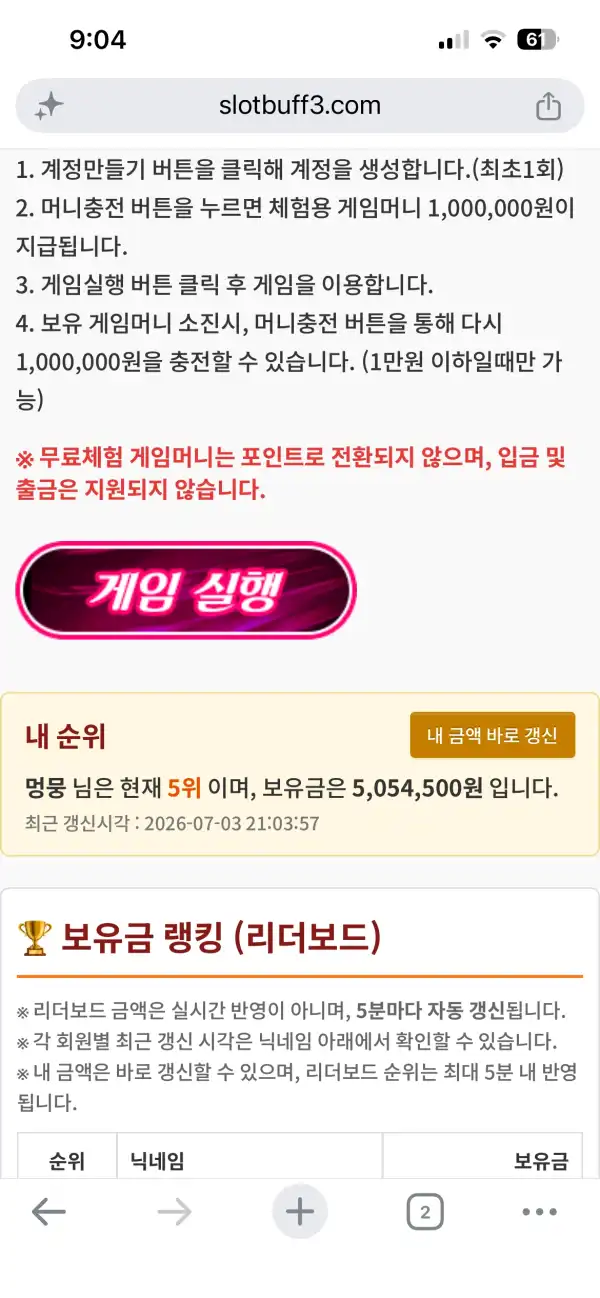Open the browser's three-dot menu
The height and width of the screenshot is (1298, 600).
coord(540,1212)
